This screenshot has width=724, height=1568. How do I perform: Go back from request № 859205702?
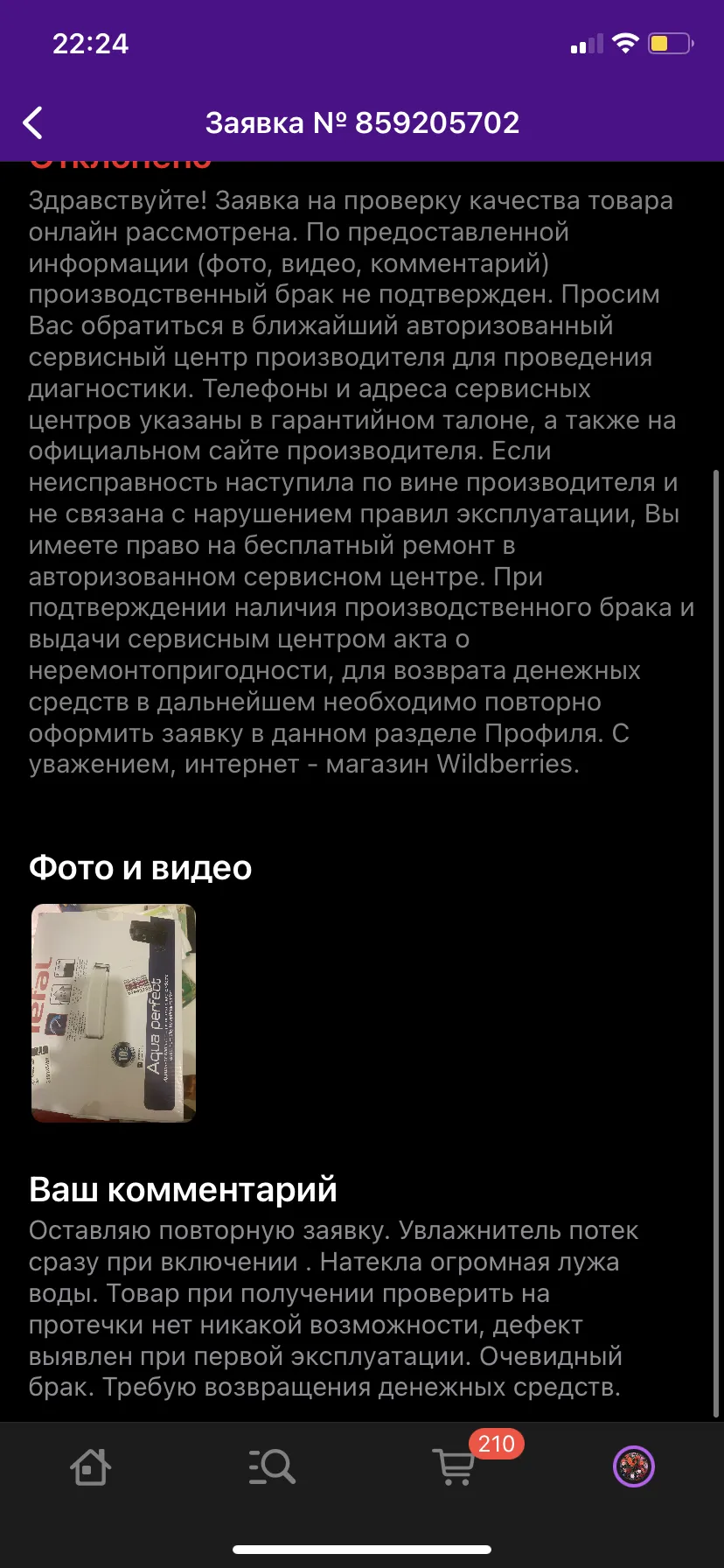[x=33, y=123]
